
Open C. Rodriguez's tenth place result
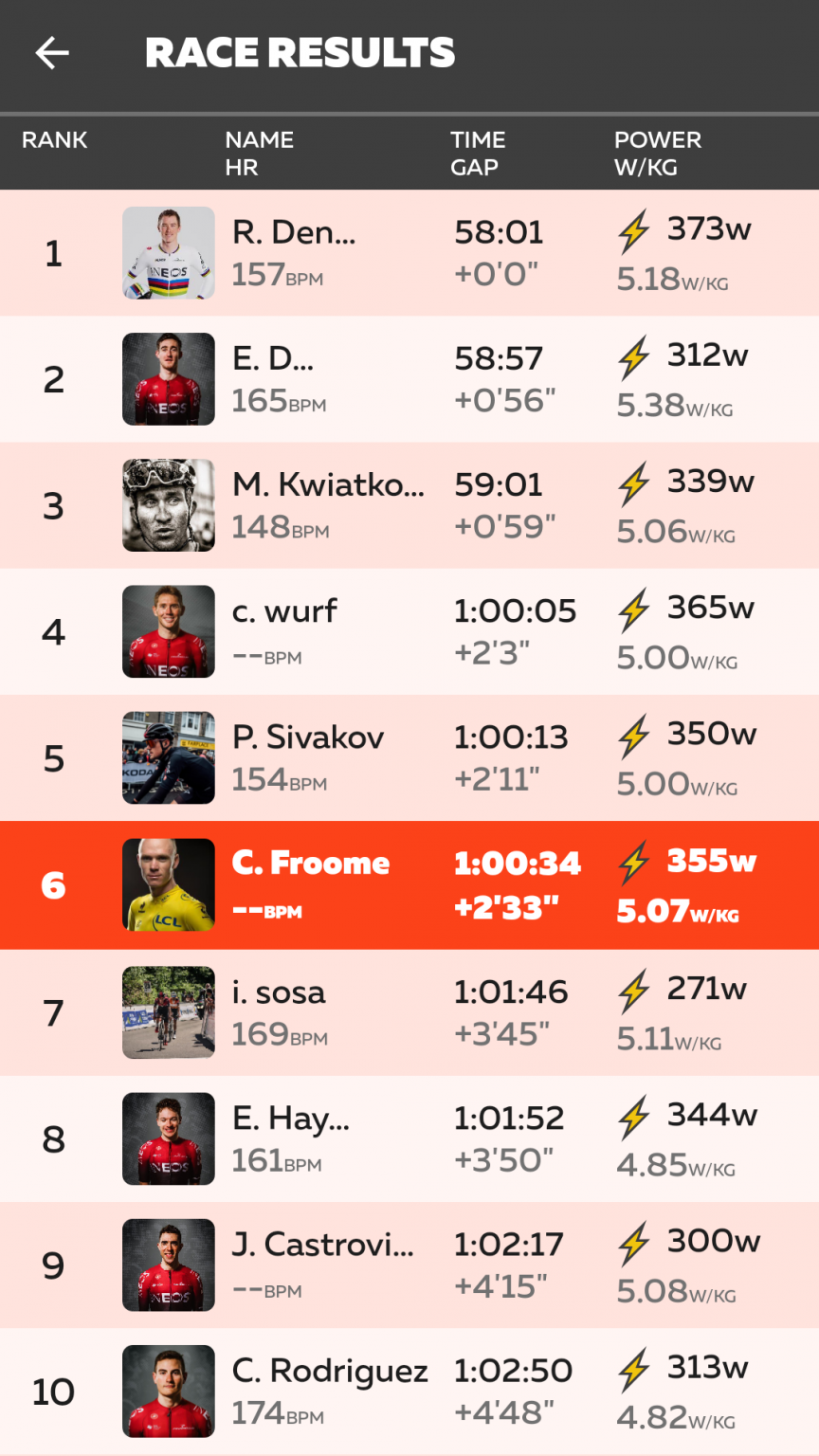(x=409, y=1391)
